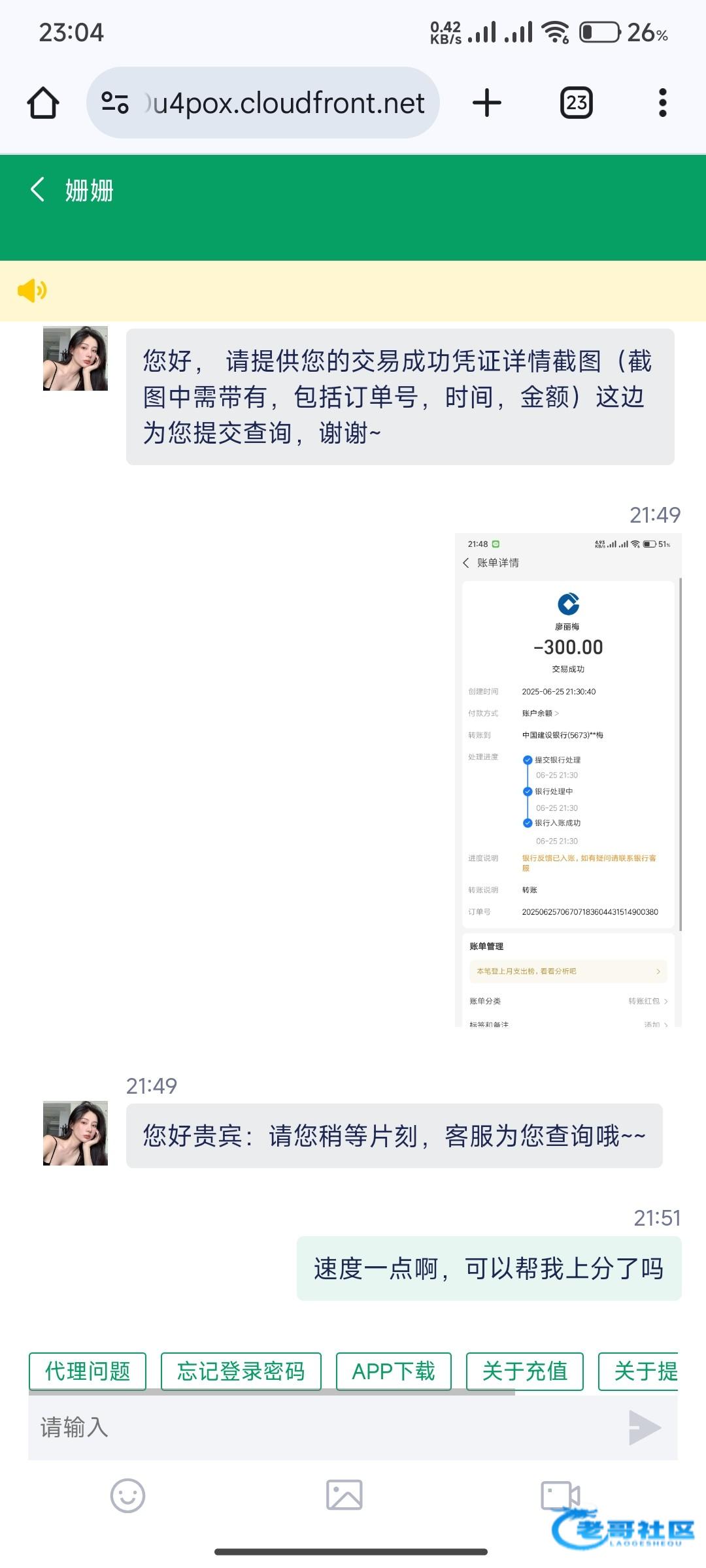Open the browser overflow menu
706x1568 pixels.
pyautogui.click(x=662, y=103)
